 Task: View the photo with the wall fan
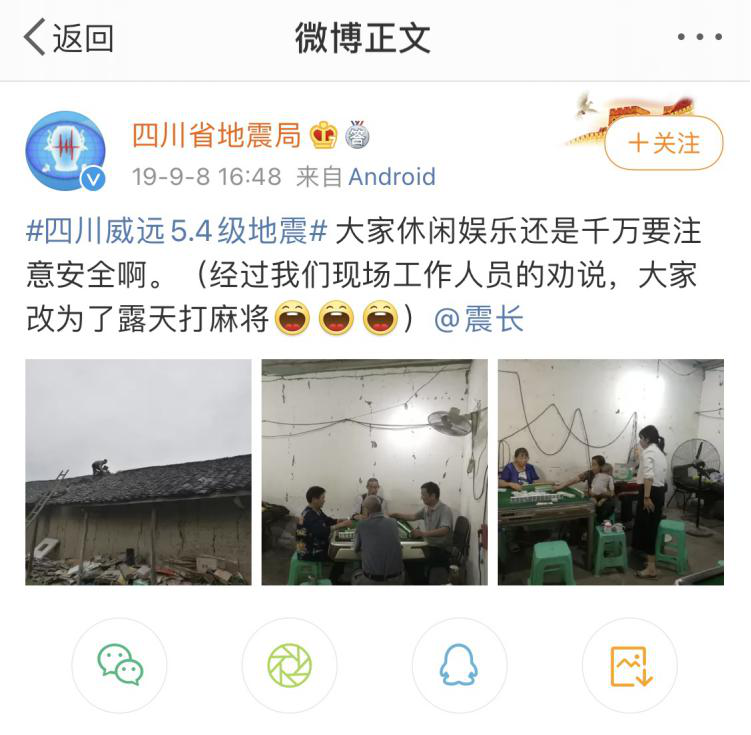pos(375,472)
